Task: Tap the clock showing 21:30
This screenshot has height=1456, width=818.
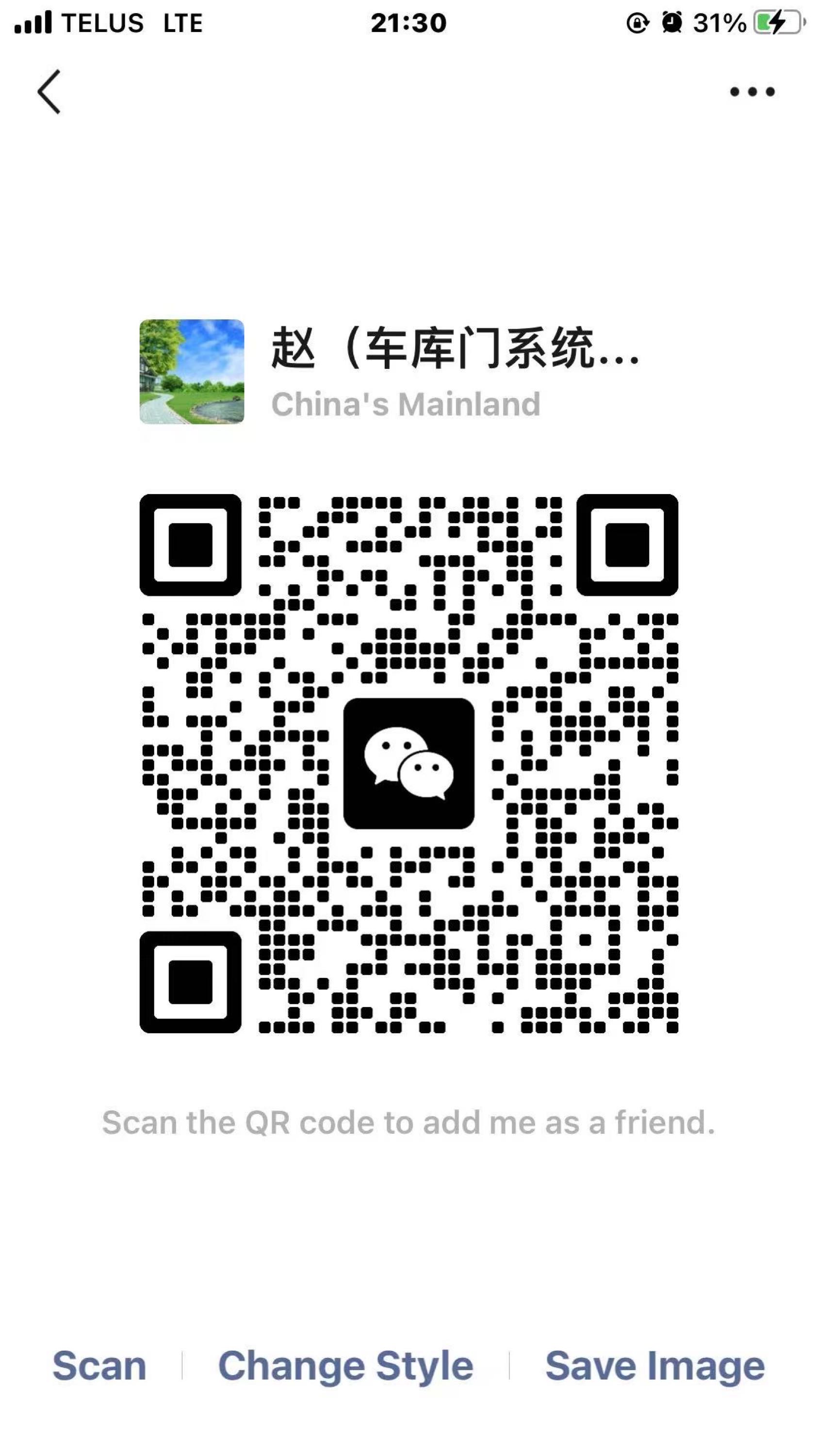Action: (x=409, y=23)
